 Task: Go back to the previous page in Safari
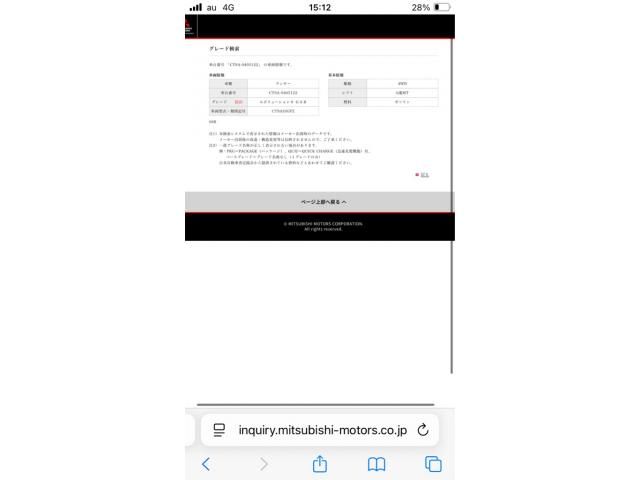[206, 464]
